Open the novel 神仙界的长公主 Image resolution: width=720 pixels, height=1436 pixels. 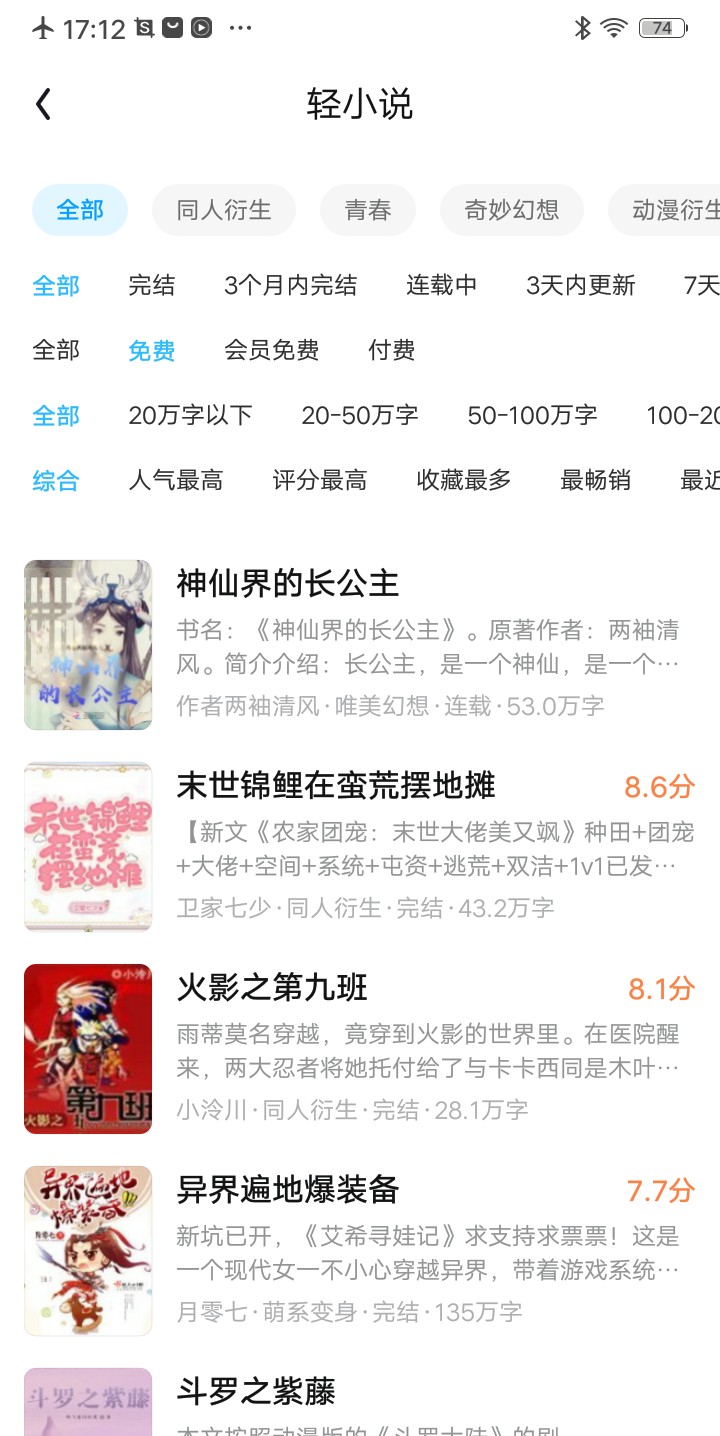[x=360, y=645]
